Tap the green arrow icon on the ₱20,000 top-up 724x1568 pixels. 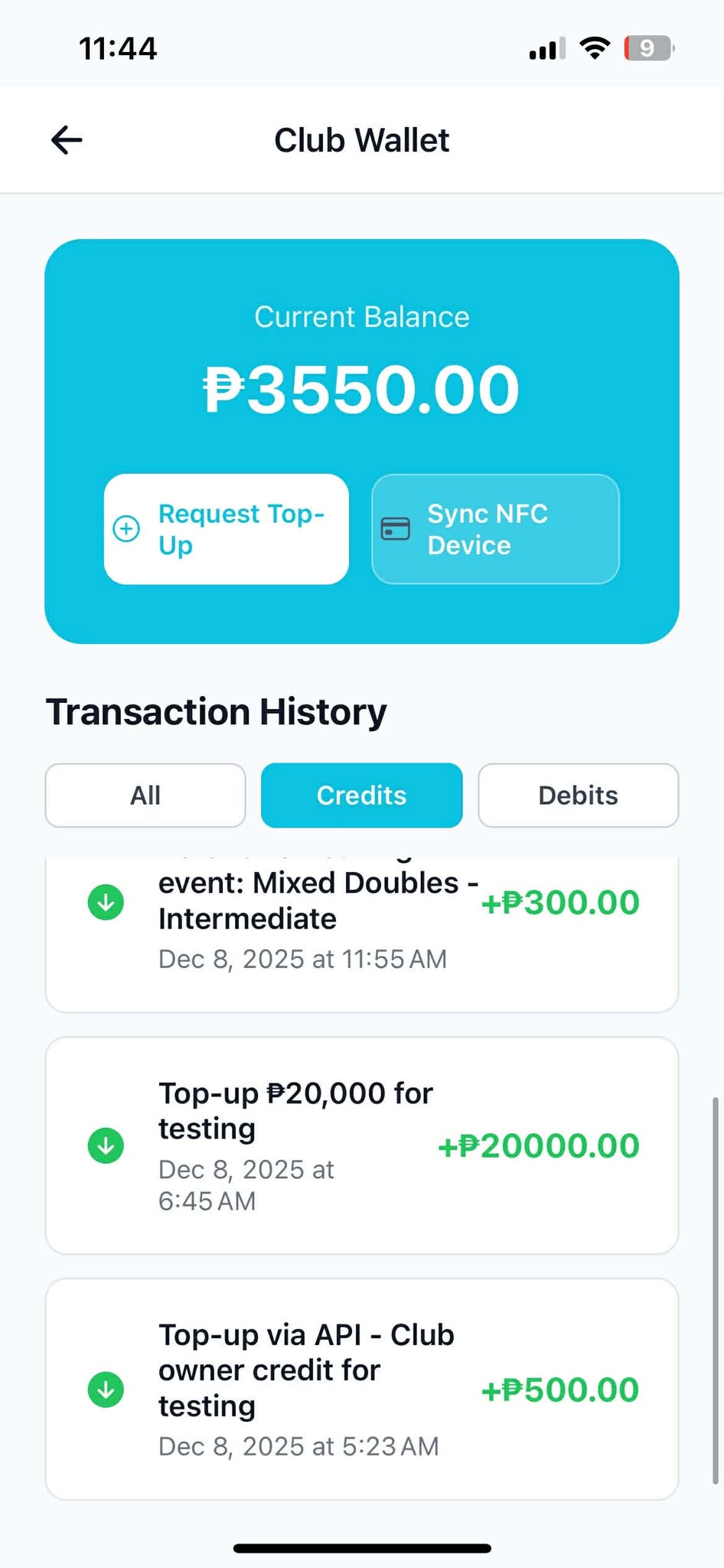(106, 1145)
